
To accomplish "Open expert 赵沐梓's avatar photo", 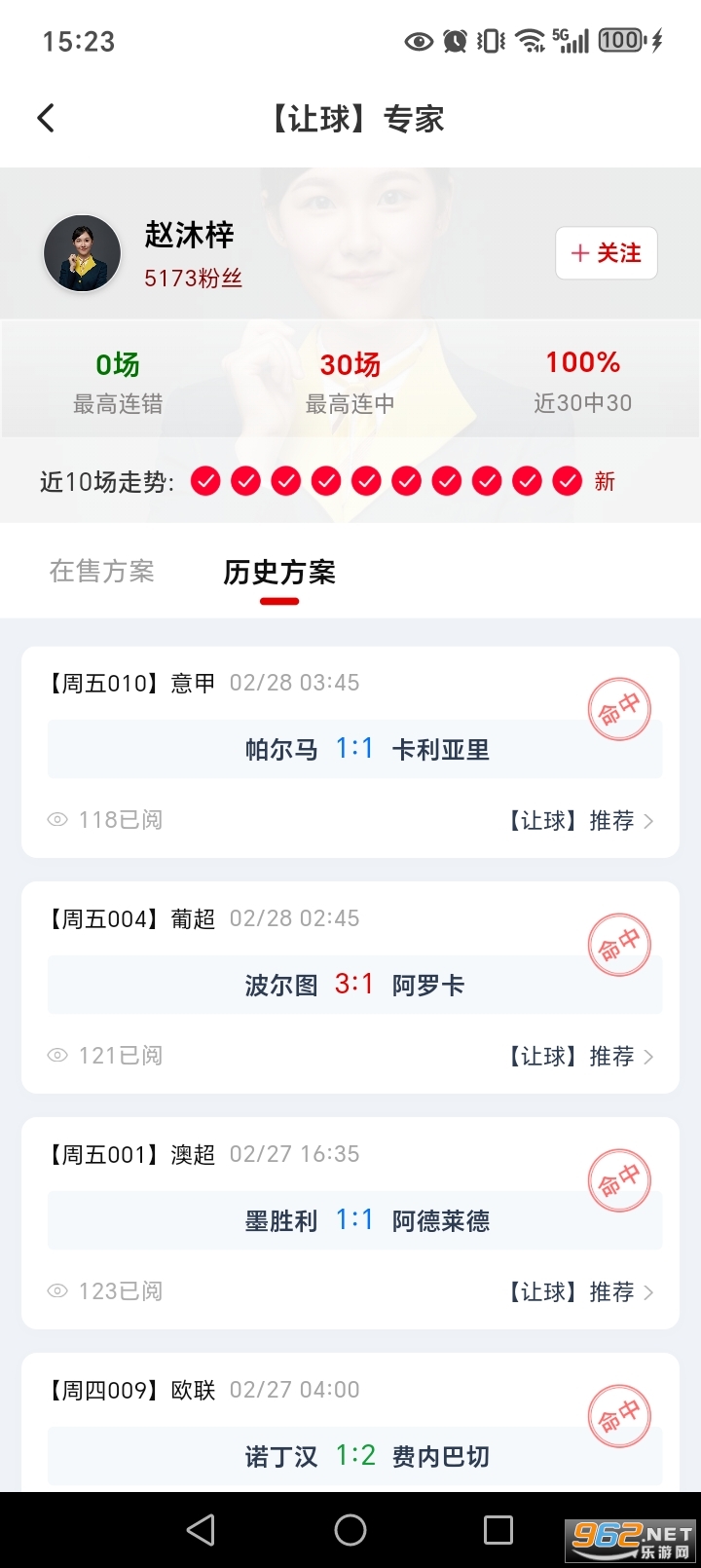I will click(82, 253).
